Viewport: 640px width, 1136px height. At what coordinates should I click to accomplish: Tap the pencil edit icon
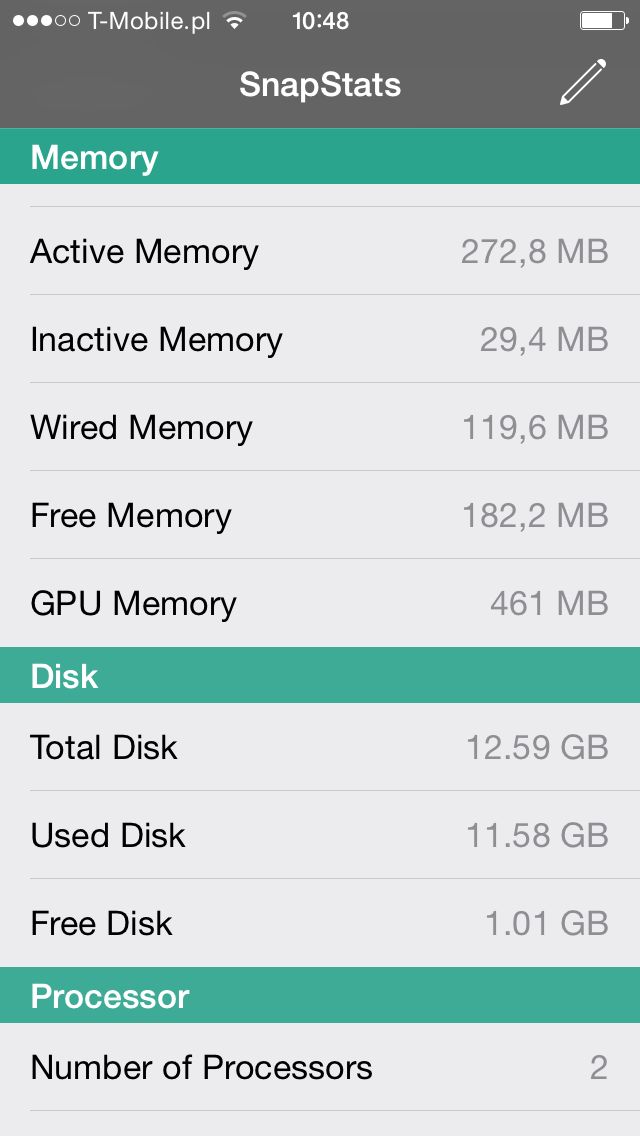[x=583, y=83]
